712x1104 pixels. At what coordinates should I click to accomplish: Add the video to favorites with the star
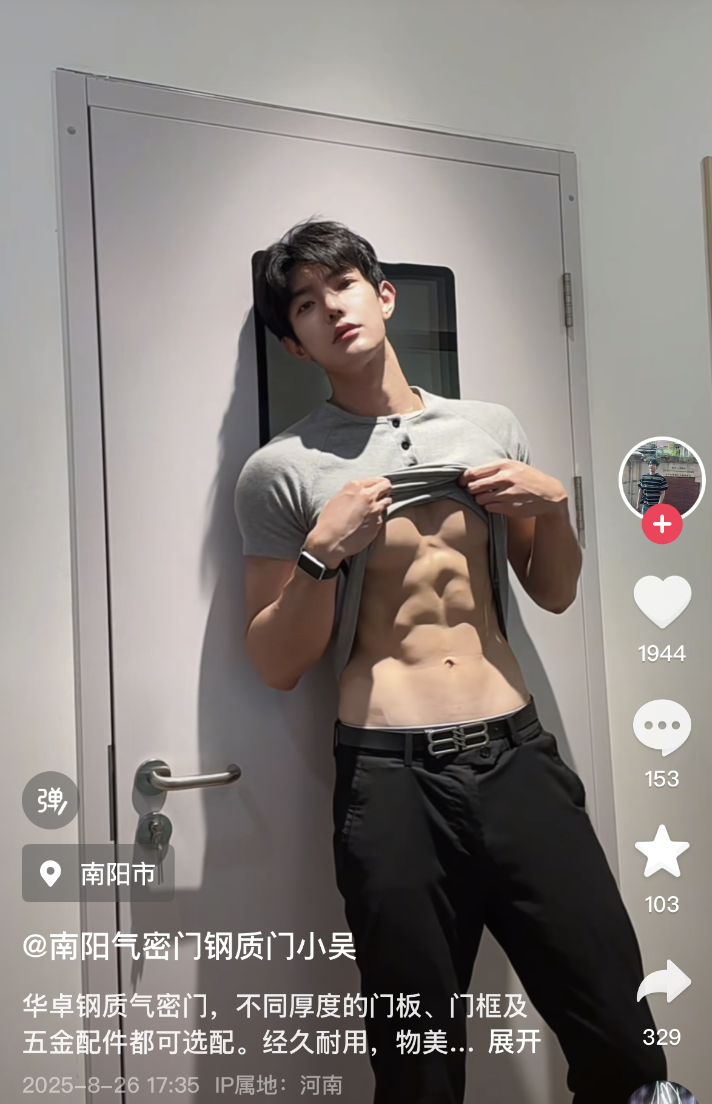(662, 852)
